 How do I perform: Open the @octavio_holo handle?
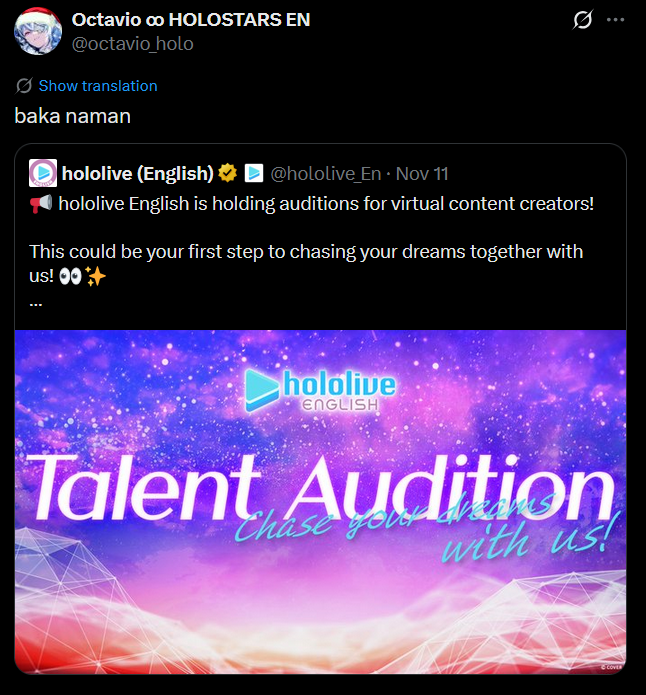[132, 44]
